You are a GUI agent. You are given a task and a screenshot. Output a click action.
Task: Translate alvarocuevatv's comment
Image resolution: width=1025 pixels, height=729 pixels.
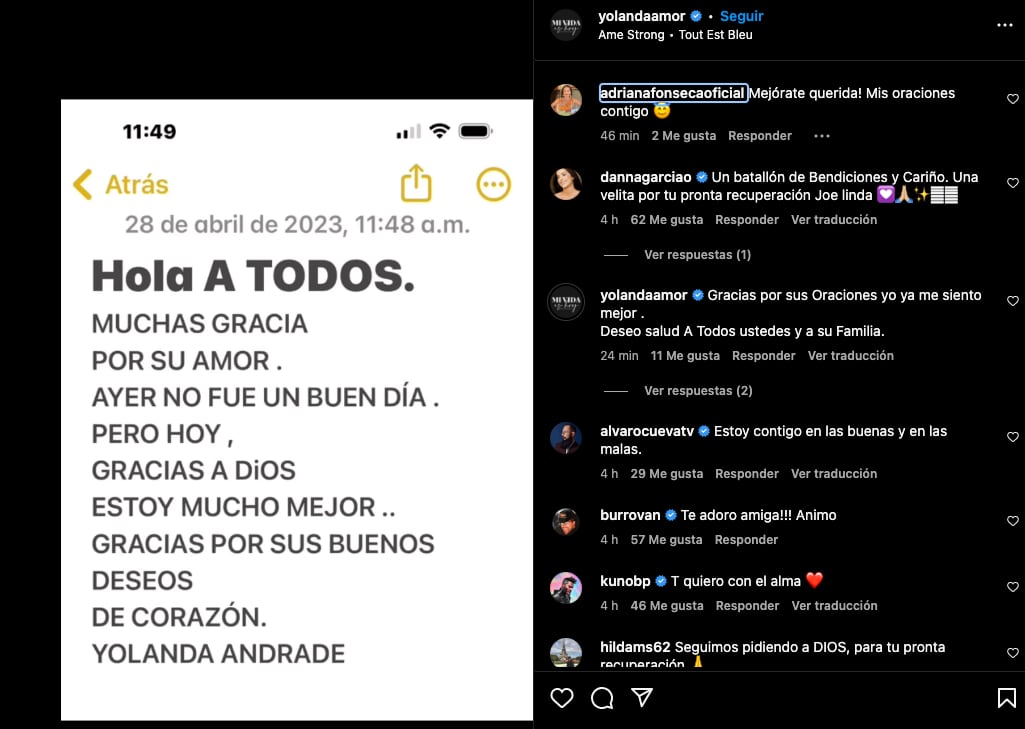833,474
